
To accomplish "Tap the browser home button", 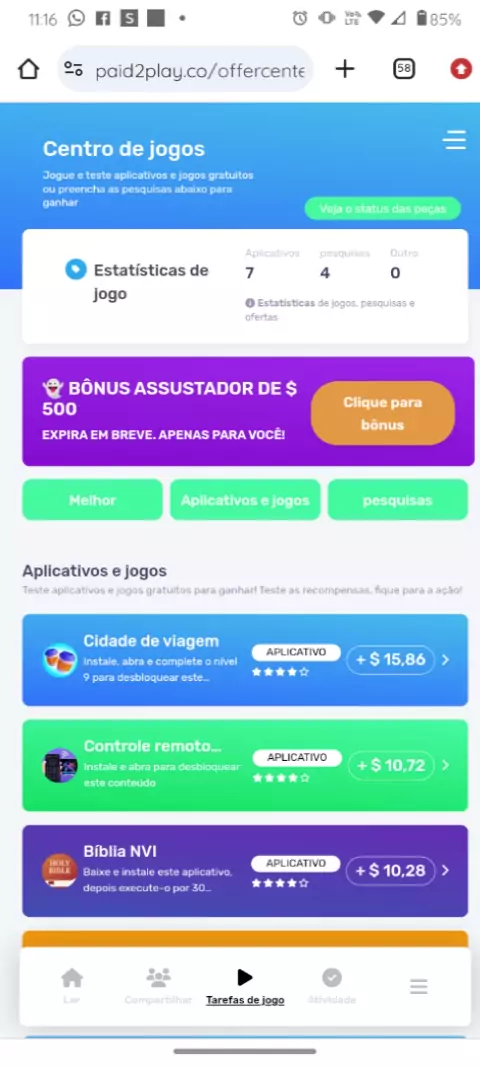I will tap(29, 69).
